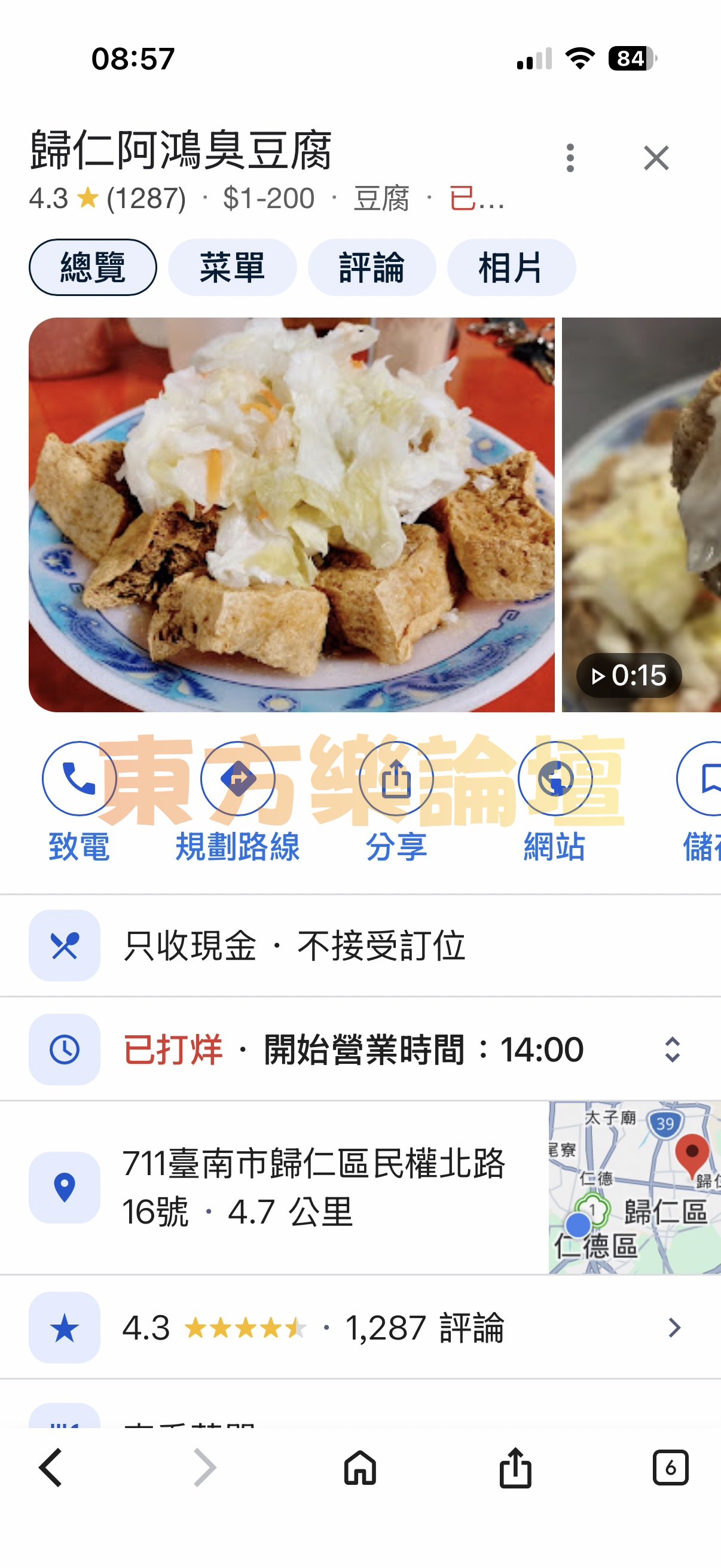This screenshot has height=1568, width=721.
Task: Tap 規劃路線 to get directions
Action: [237, 779]
